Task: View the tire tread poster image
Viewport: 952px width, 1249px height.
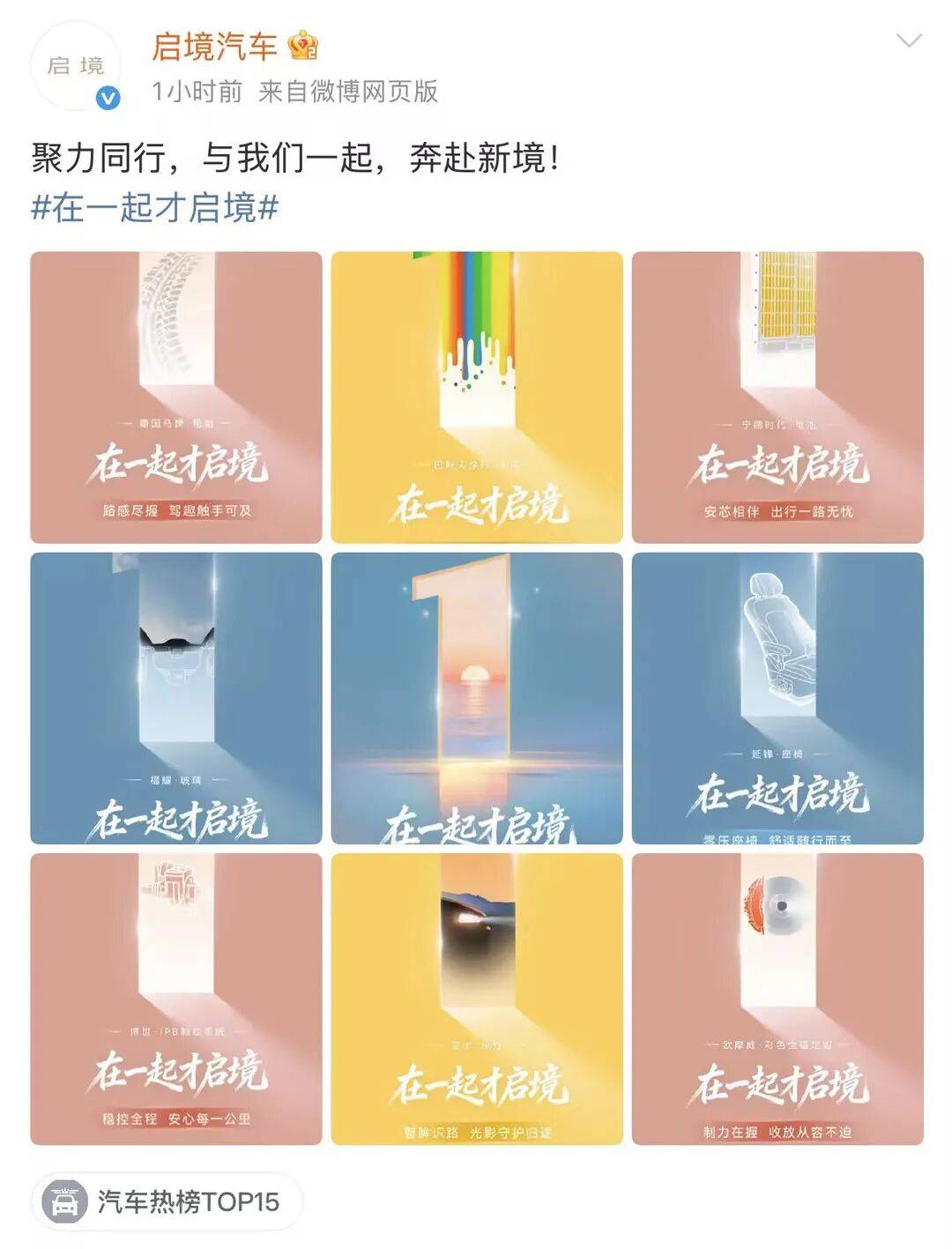Action: coord(176,398)
